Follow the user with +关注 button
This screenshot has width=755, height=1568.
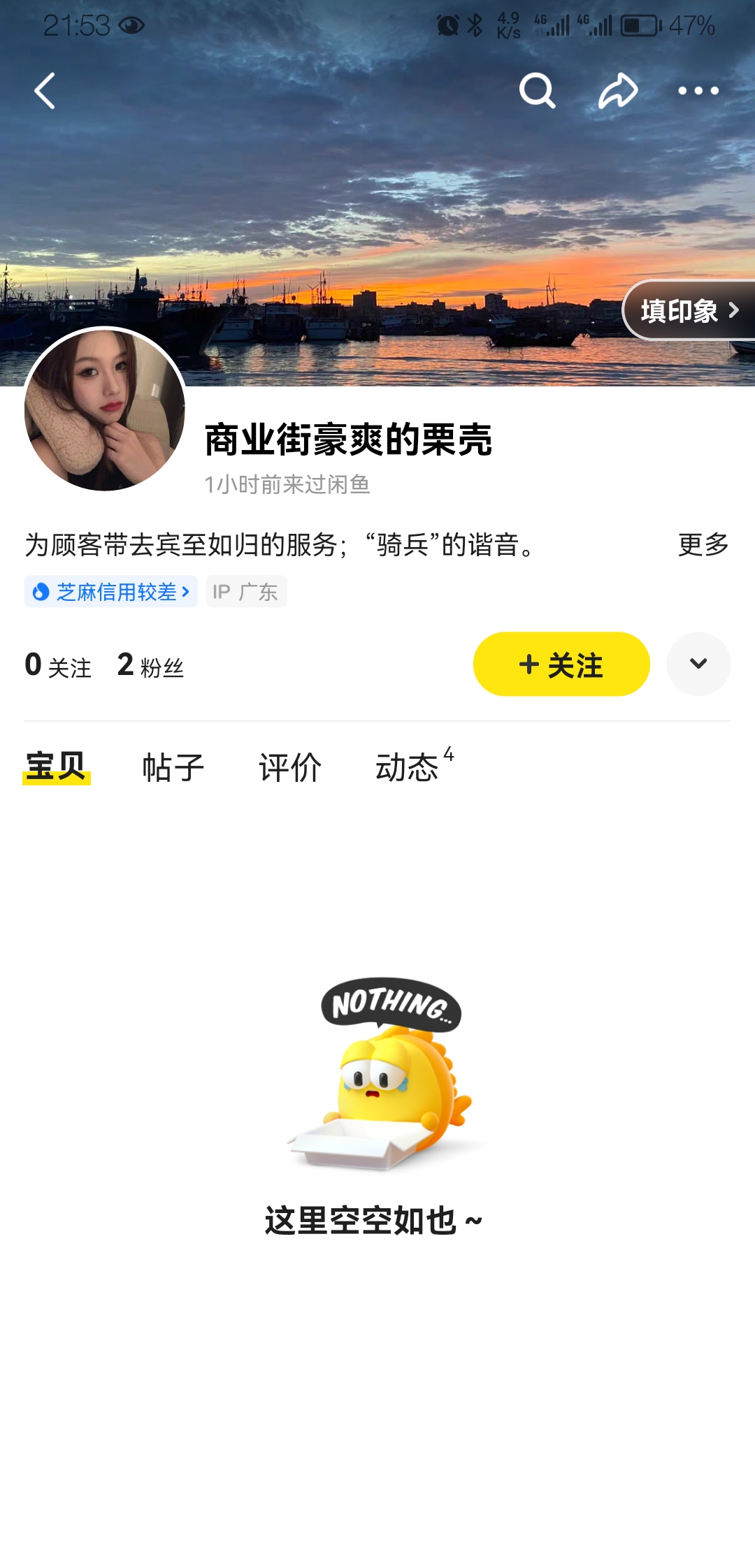point(561,664)
